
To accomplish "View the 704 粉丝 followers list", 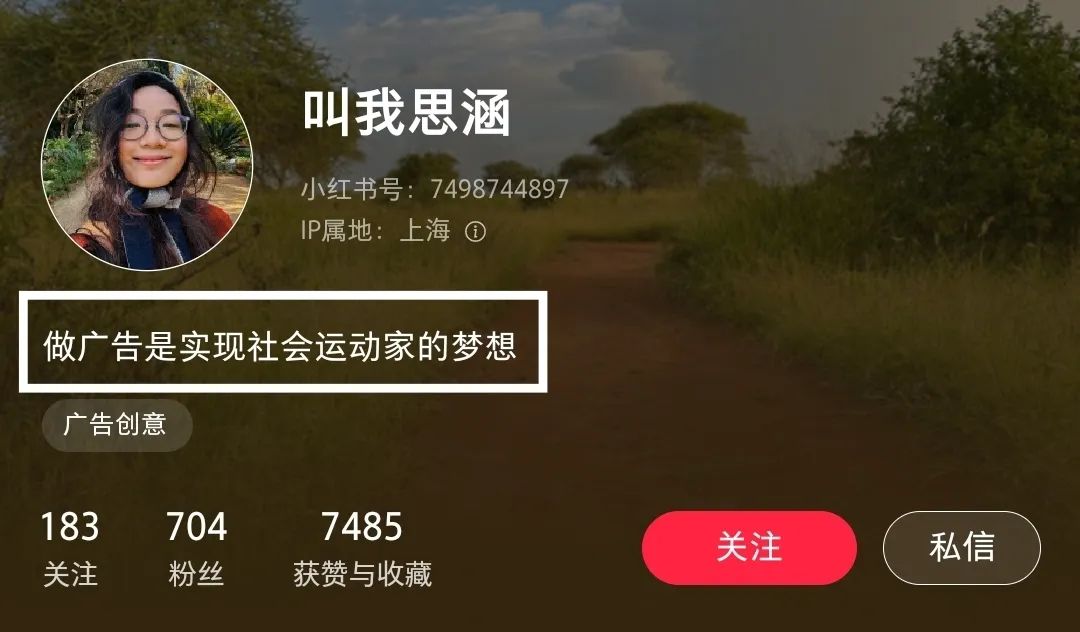I will [196, 548].
